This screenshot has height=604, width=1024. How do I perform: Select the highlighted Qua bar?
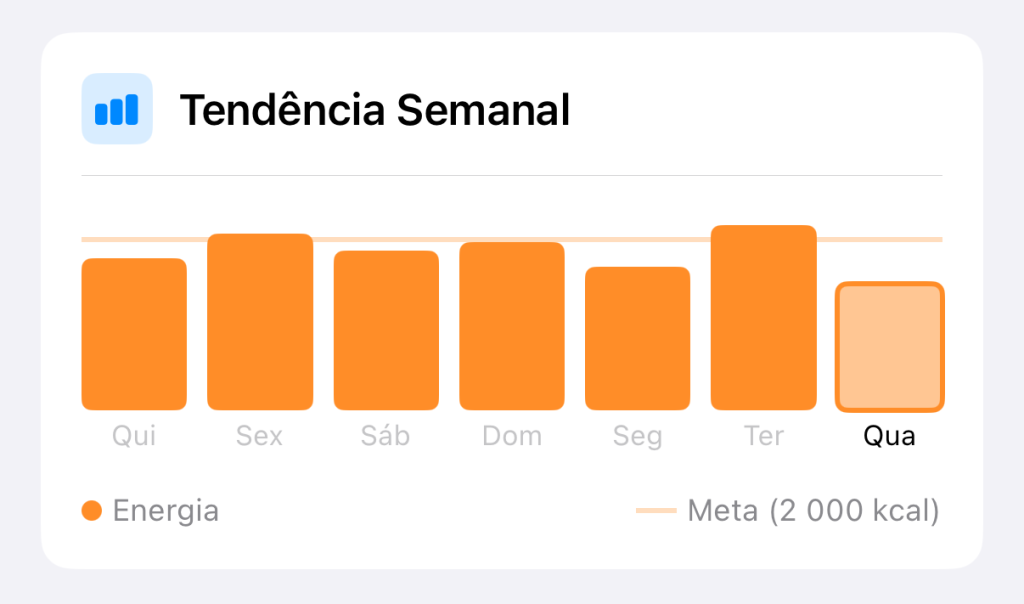click(889, 347)
